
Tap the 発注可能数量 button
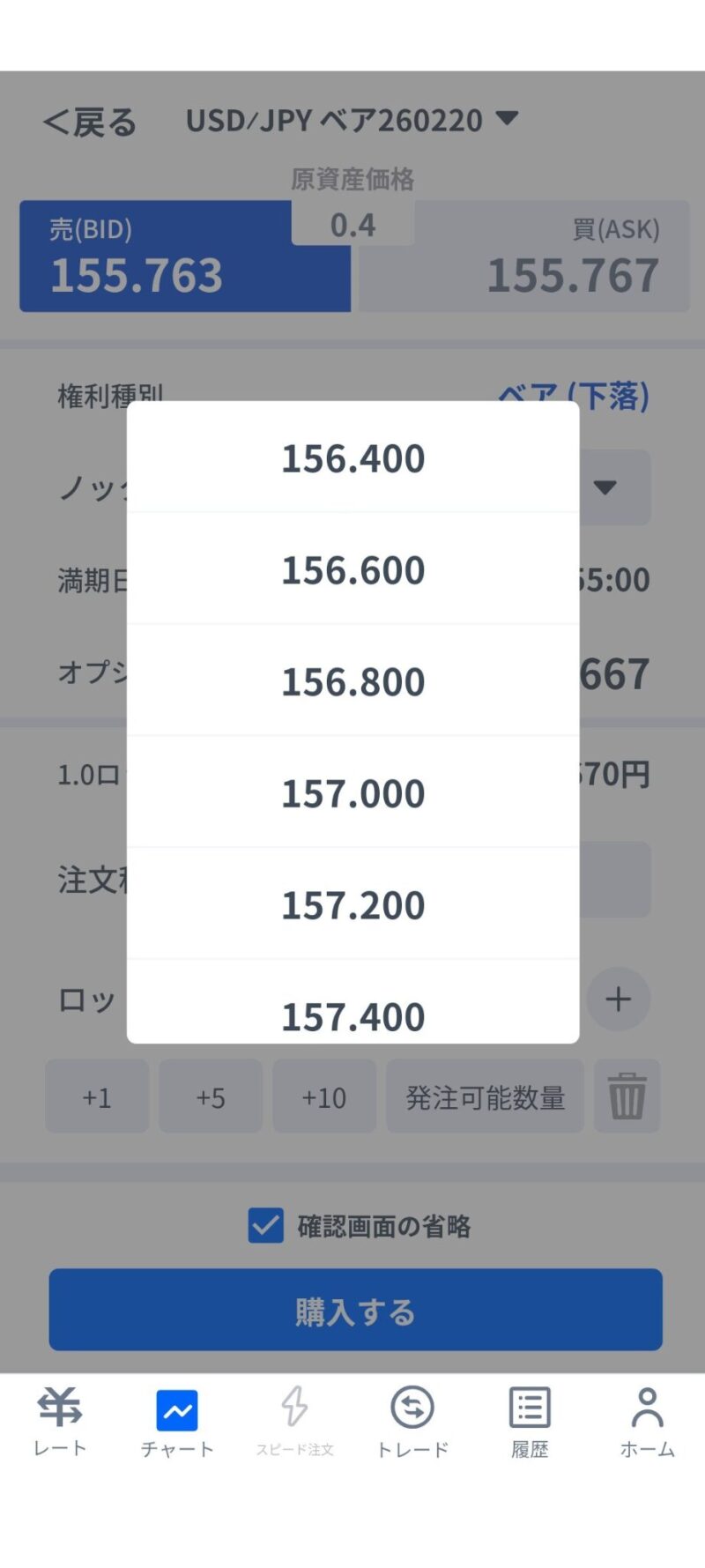pos(485,1097)
